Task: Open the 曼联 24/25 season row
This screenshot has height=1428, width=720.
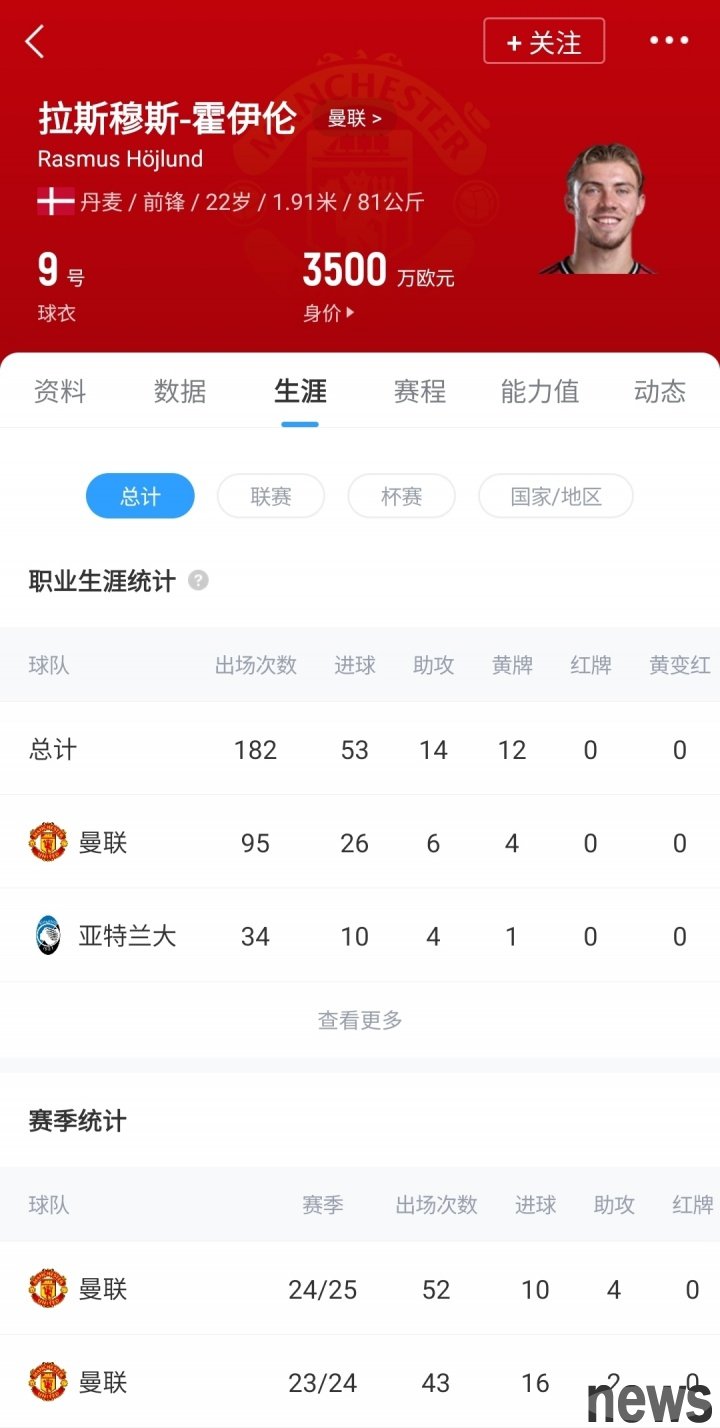Action: [x=360, y=1289]
